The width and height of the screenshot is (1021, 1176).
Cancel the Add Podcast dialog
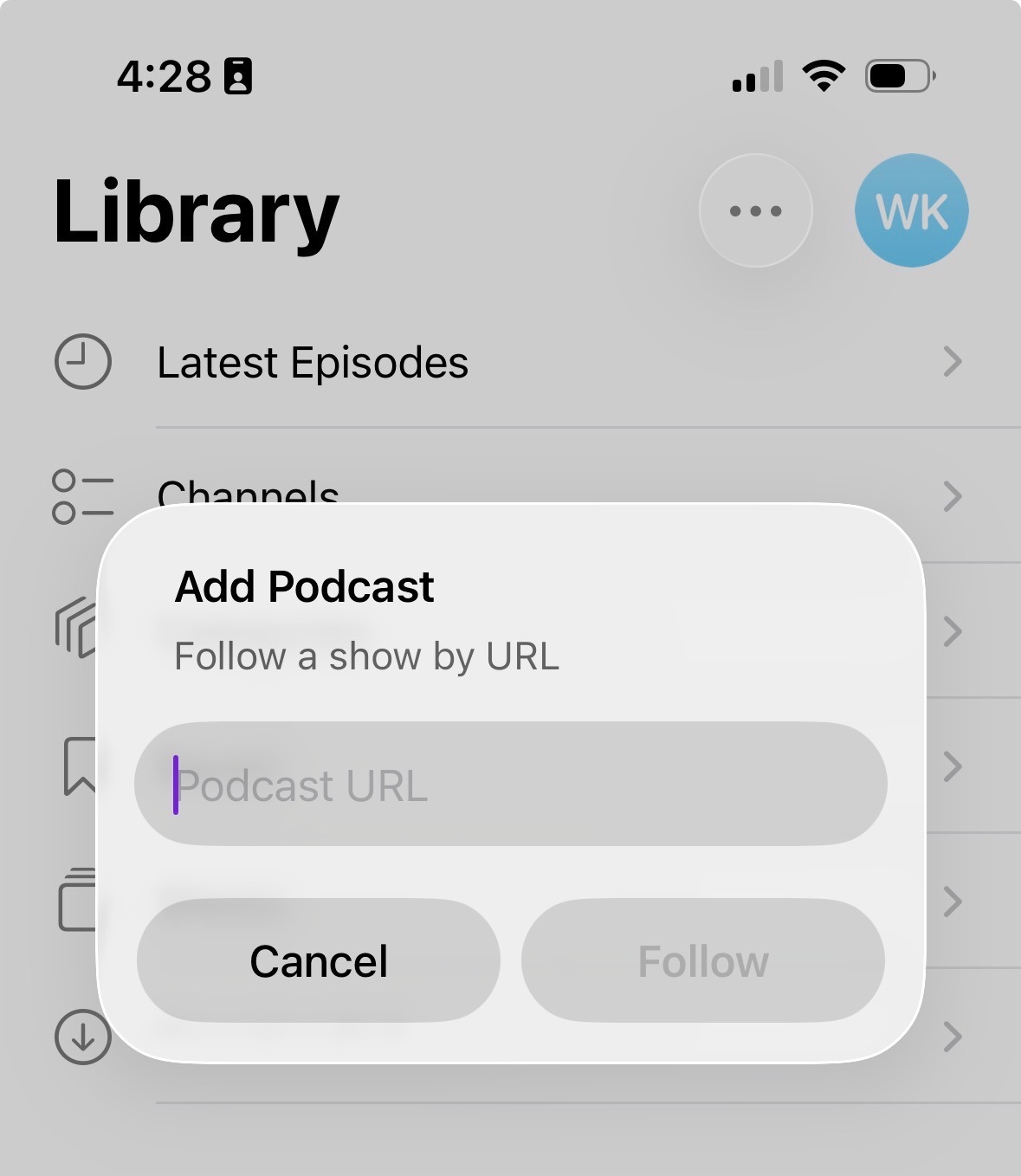click(319, 961)
